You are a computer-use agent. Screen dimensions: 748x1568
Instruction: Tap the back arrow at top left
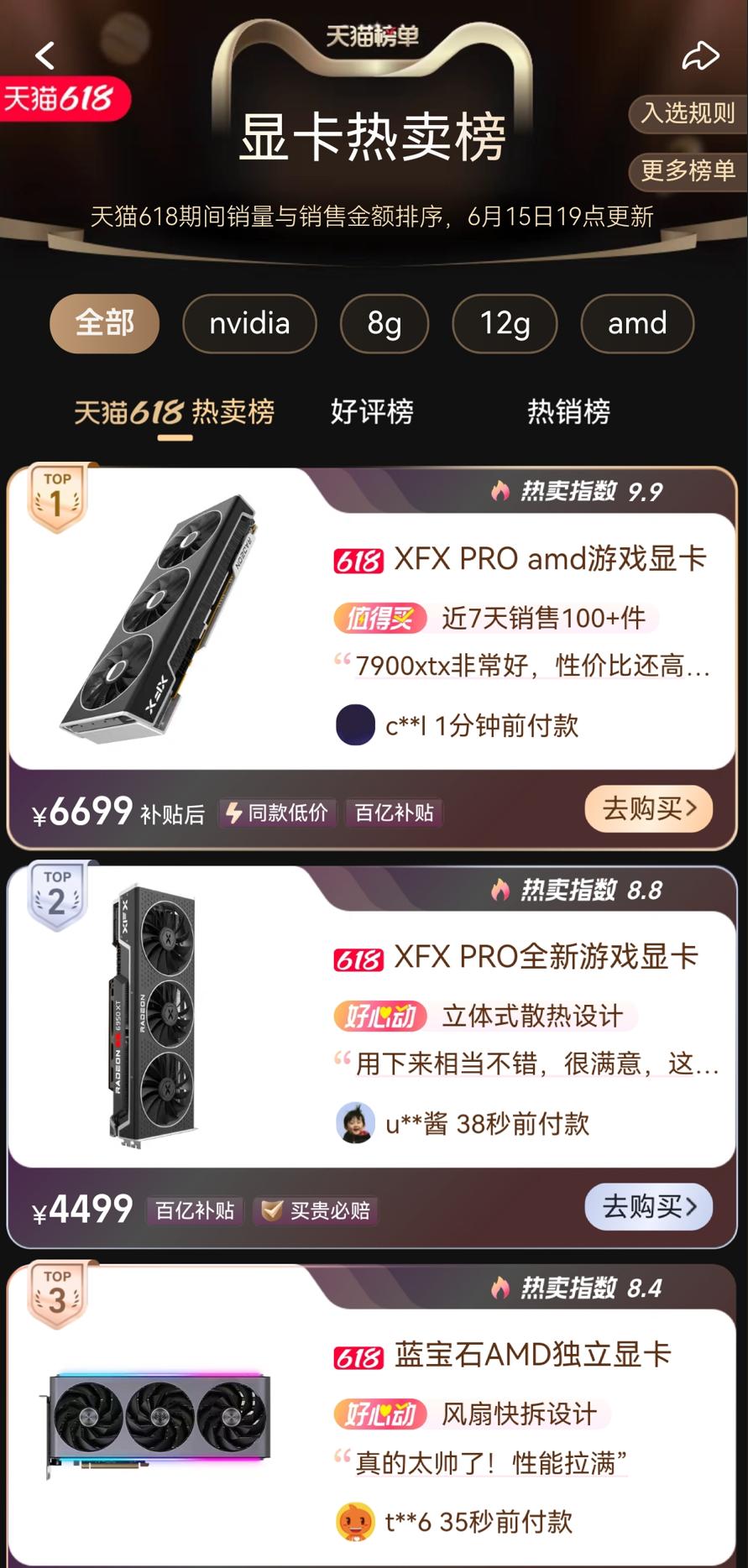(45, 55)
